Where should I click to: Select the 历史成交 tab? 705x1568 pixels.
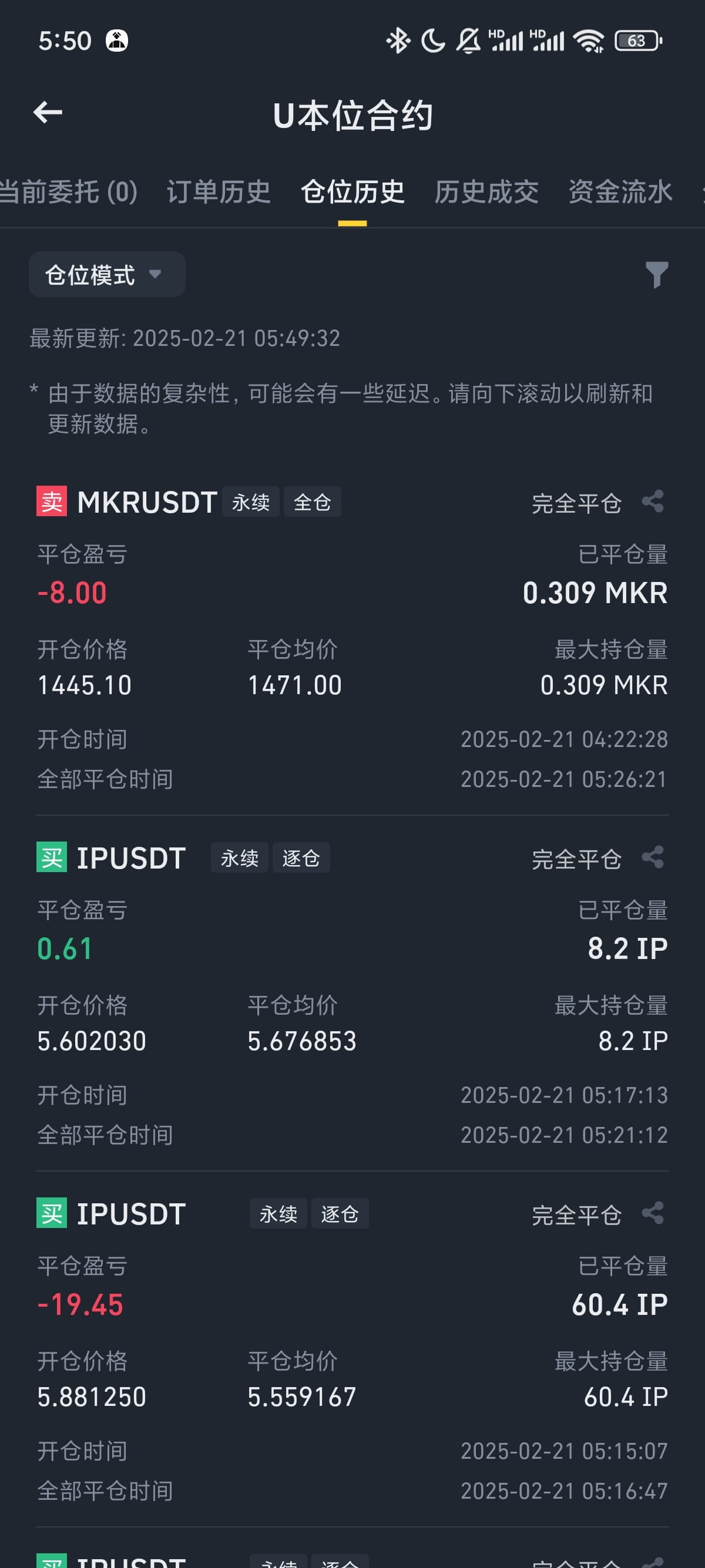(486, 191)
